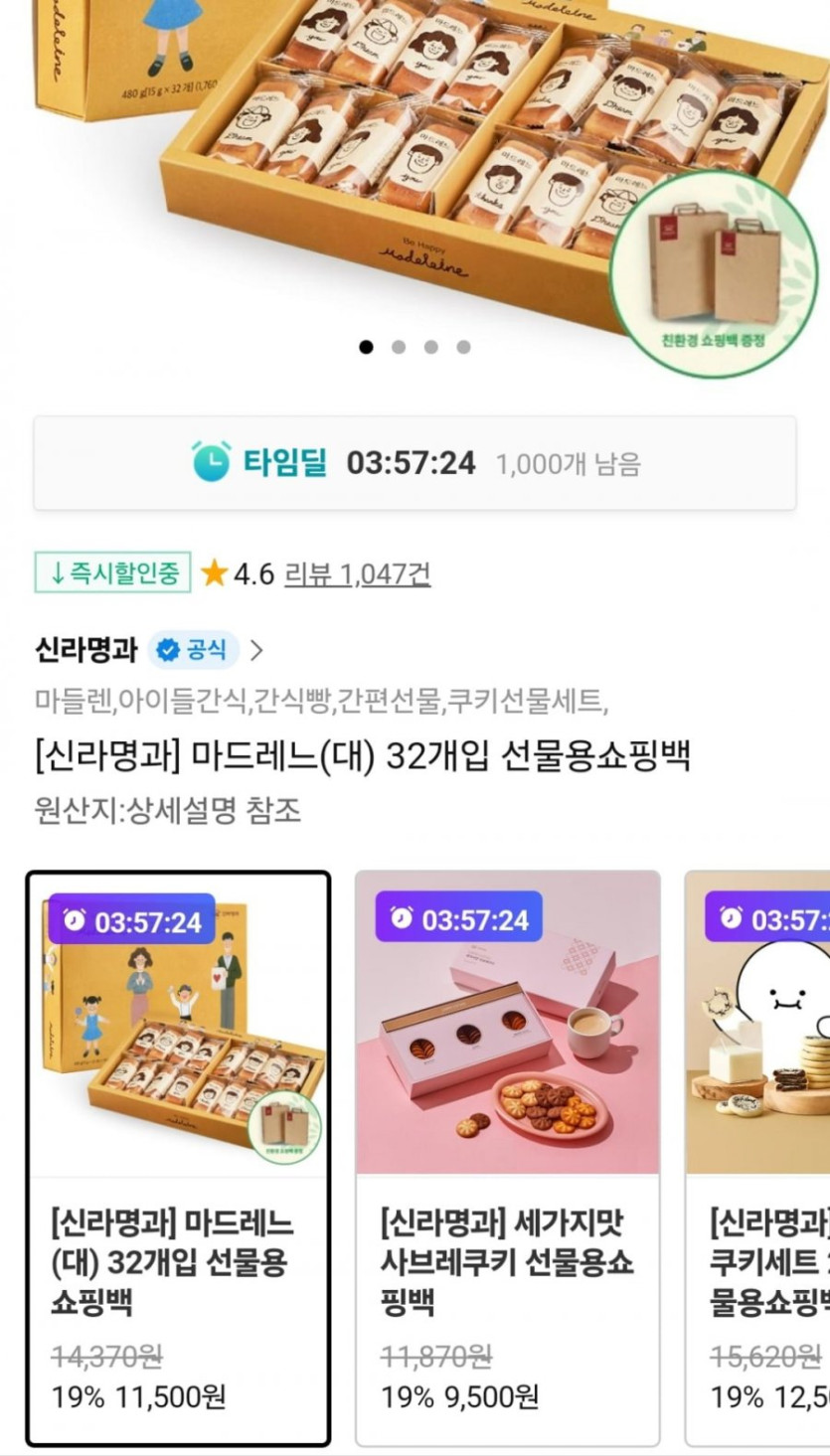Open the 신라명과 official store page
This screenshot has height=1456, width=830.
click(149, 651)
